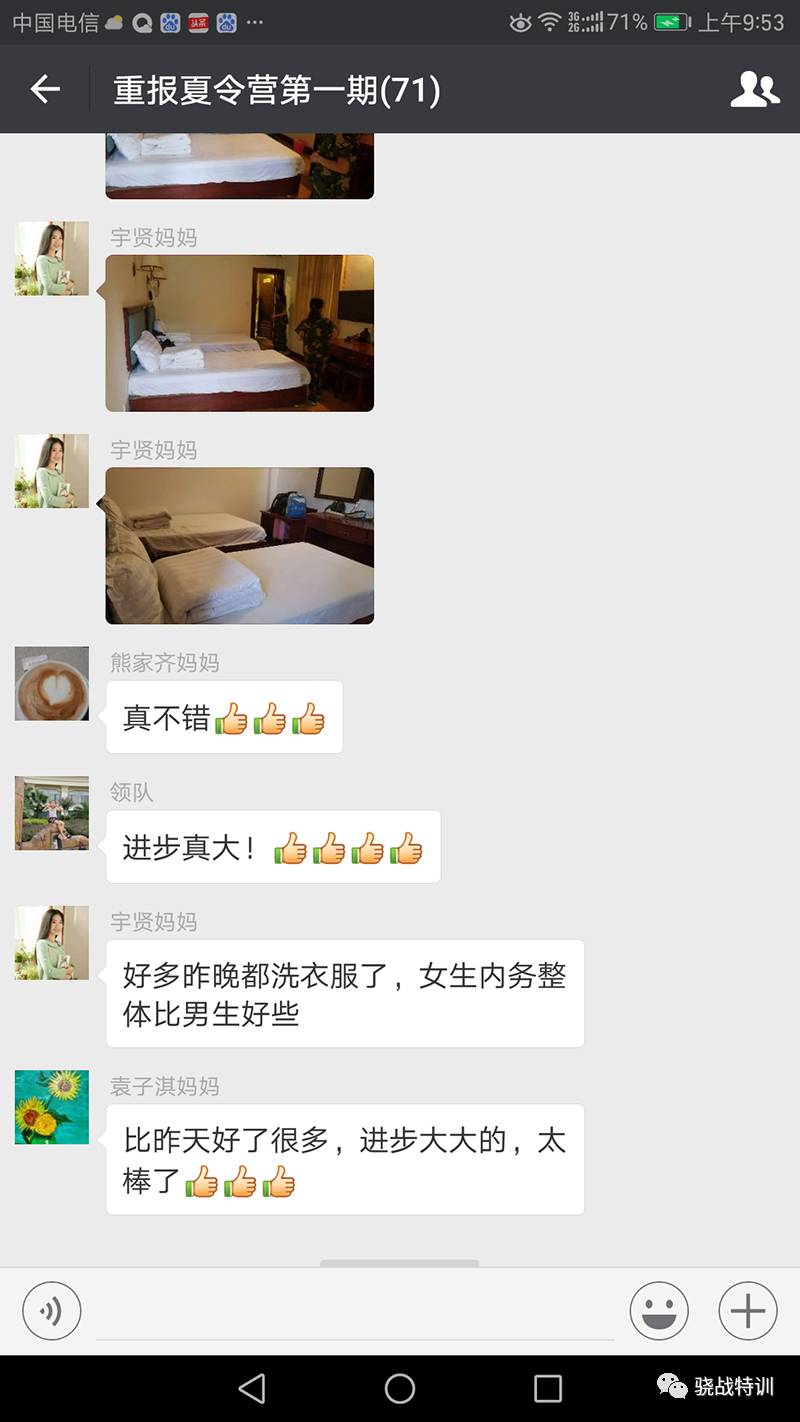Viewport: 800px width, 1422px height.
Task: Tap the system home button
Action: point(400,1388)
